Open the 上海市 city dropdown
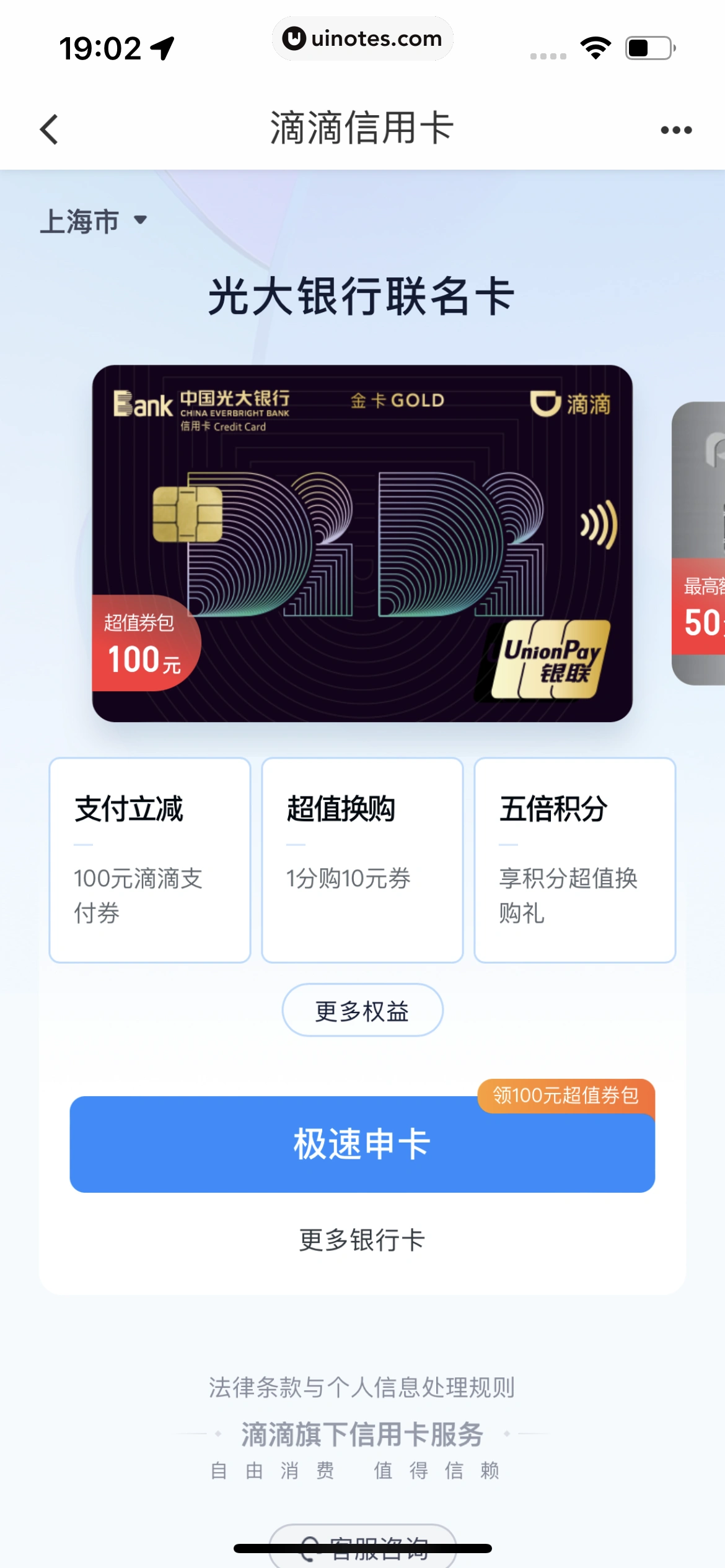Screen dimensions: 725x1568 [93, 221]
